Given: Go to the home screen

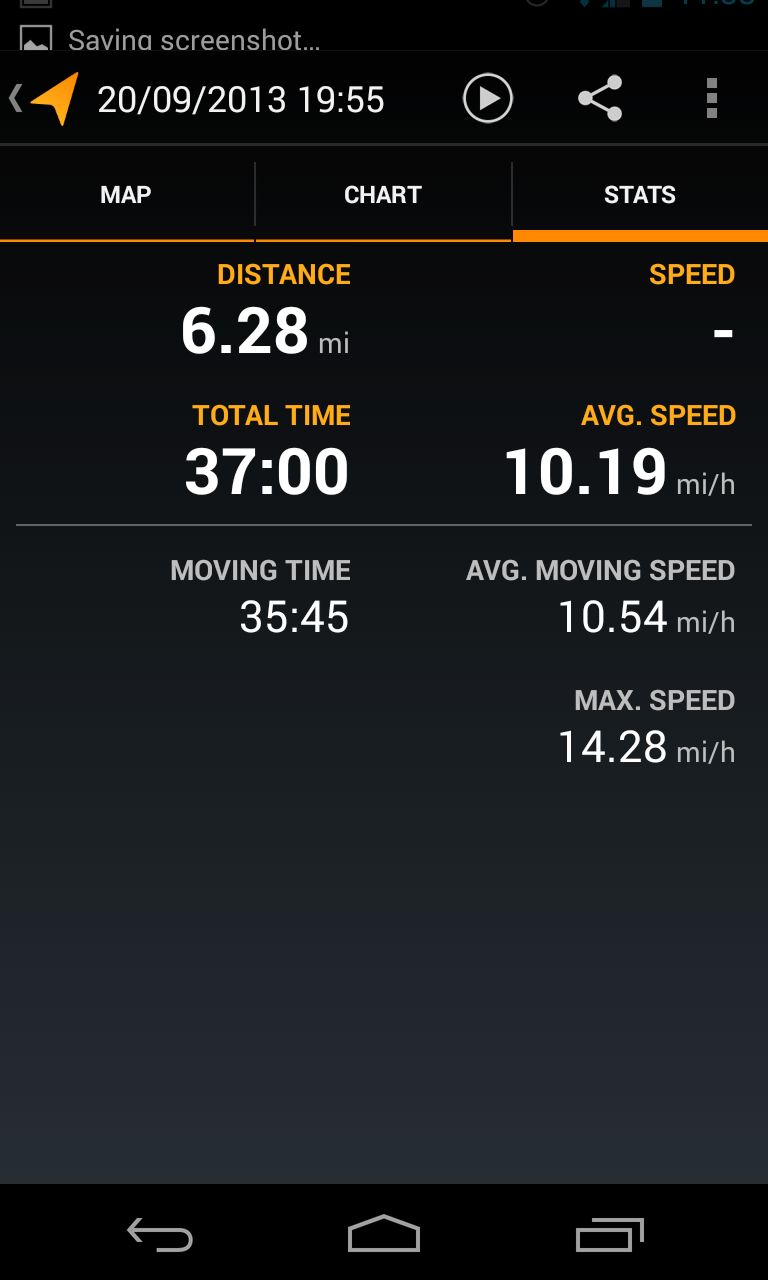Looking at the screenshot, I should pyautogui.click(x=384, y=1235).
